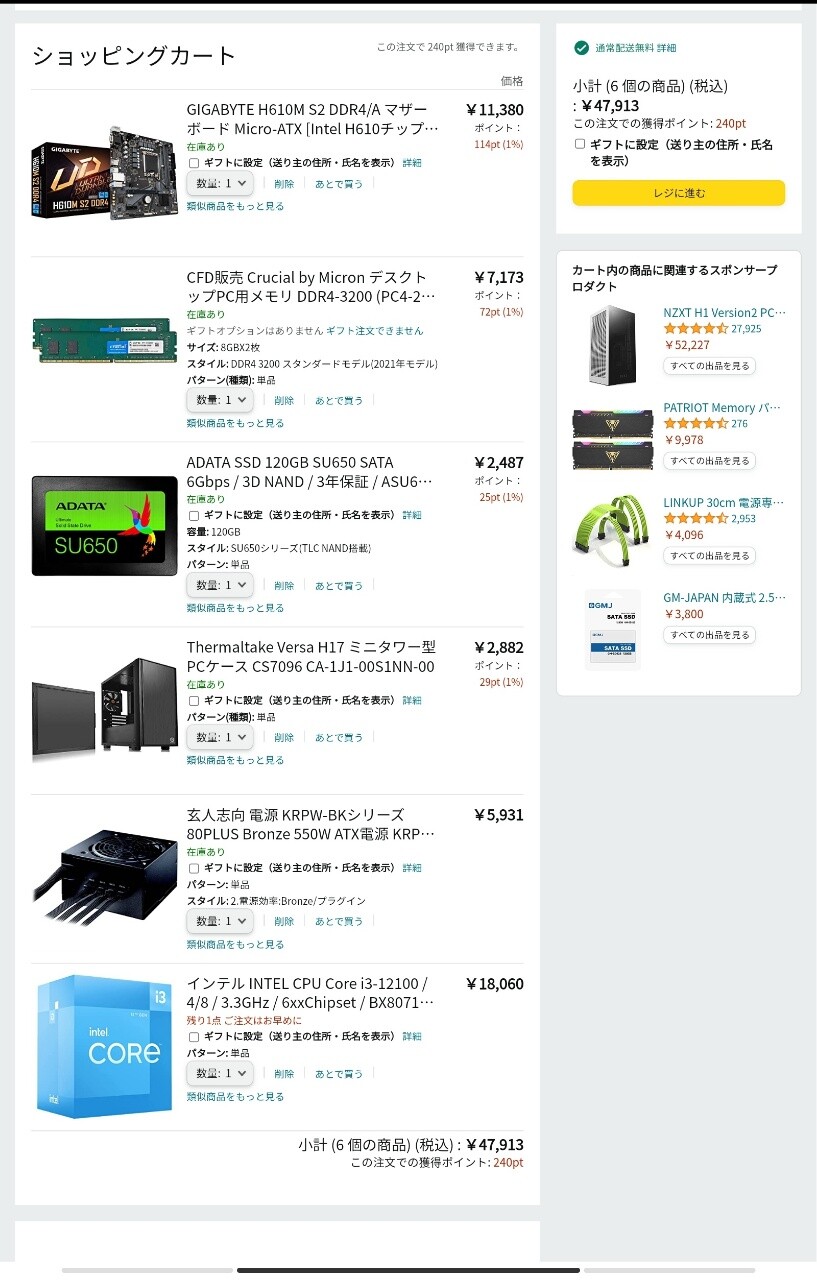Mark ADATA SSD SU650 as a gift
This screenshot has height=1280, width=817.
[x=194, y=516]
